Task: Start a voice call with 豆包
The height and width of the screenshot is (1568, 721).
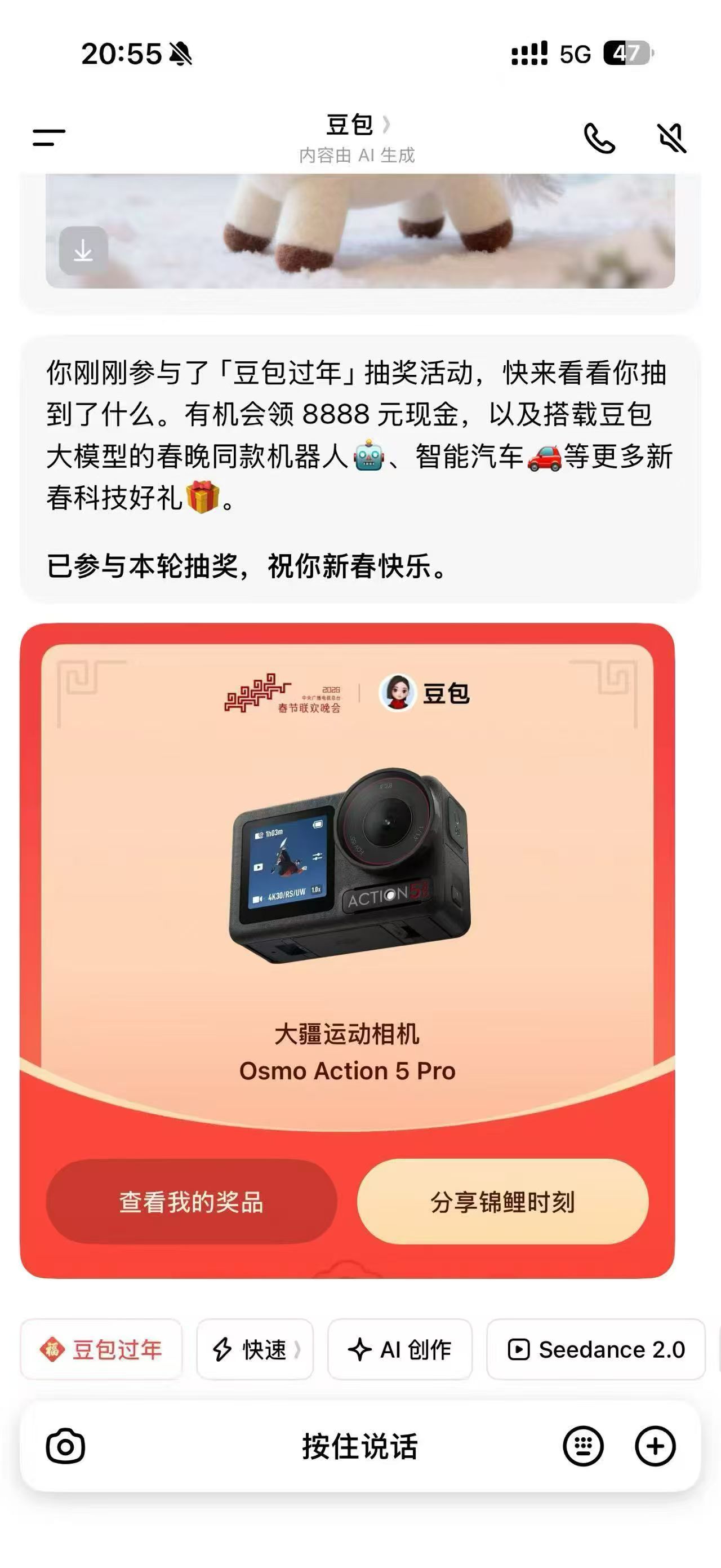Action: coord(599,138)
